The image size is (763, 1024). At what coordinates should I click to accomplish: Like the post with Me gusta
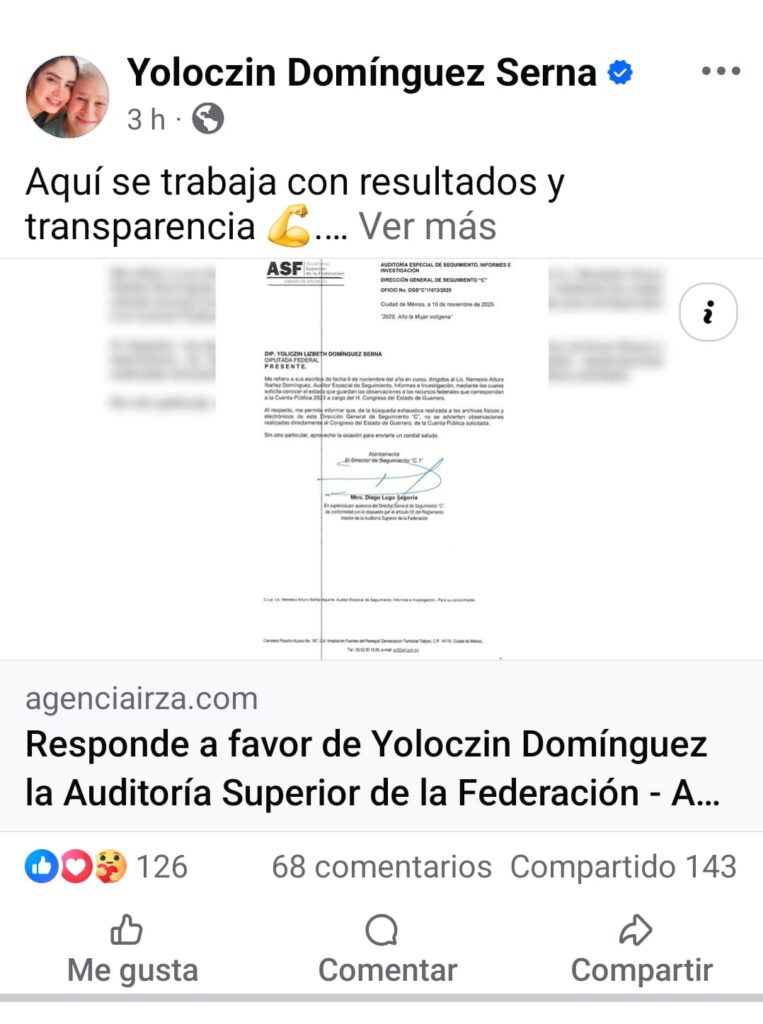tap(132, 950)
